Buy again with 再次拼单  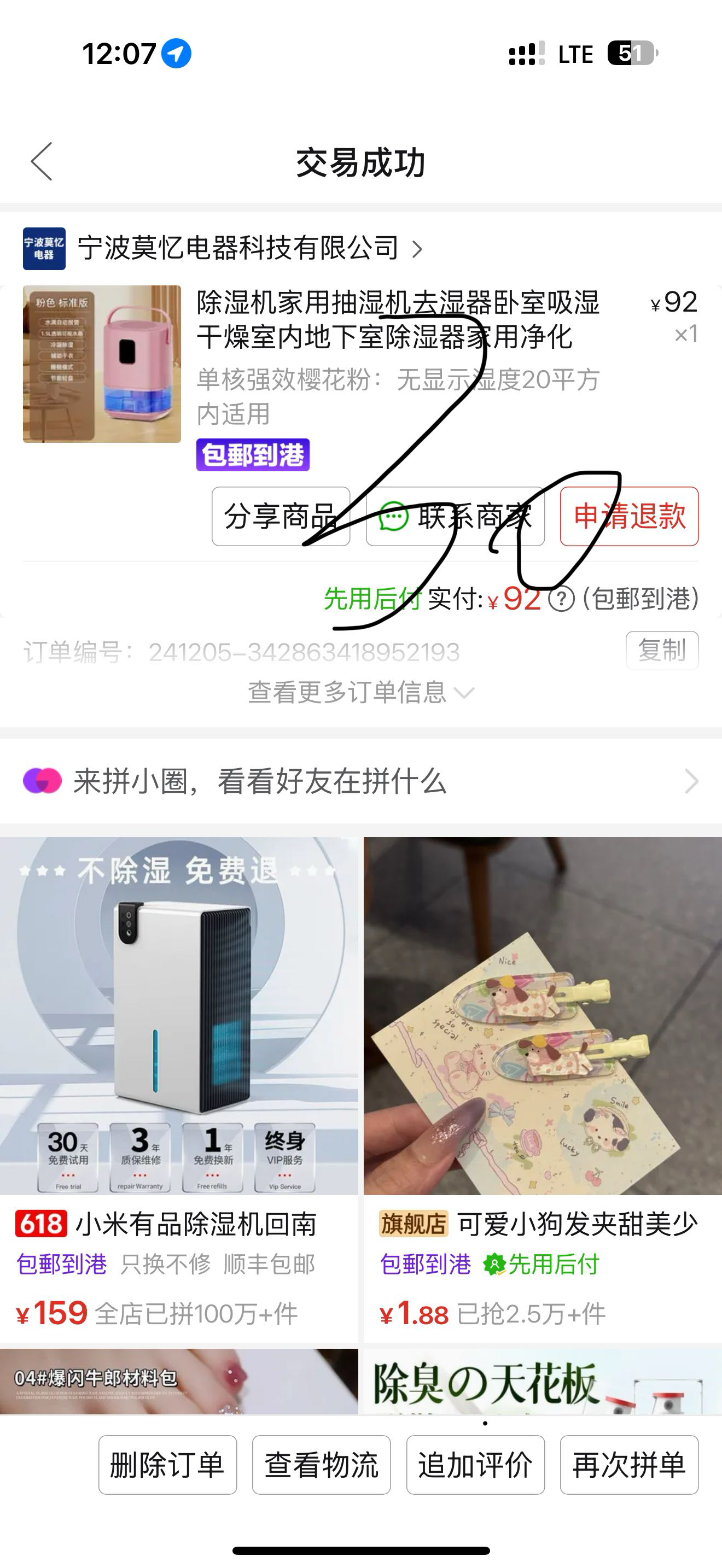pyautogui.click(x=629, y=1465)
